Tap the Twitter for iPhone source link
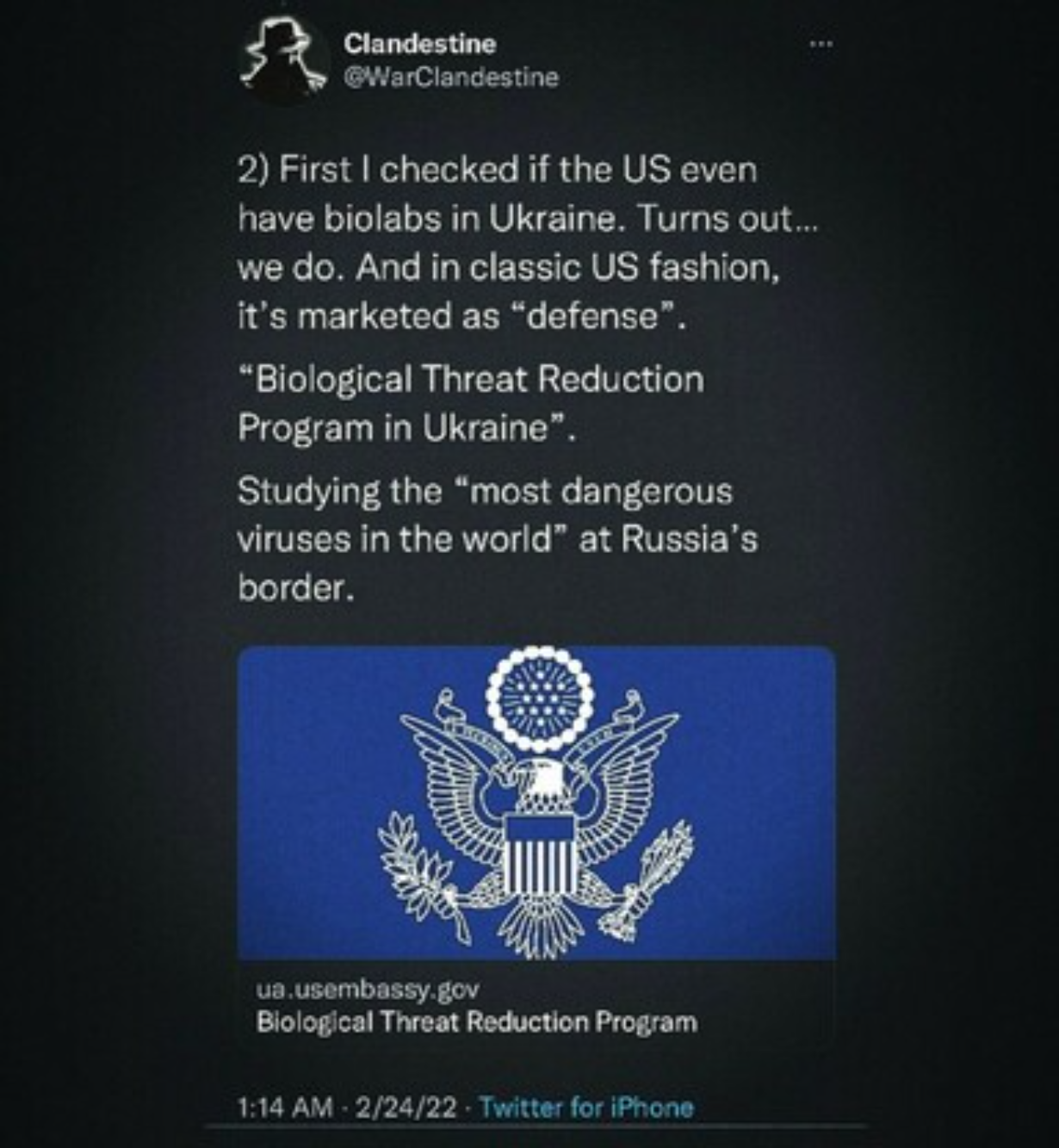The image size is (1059, 1148). click(585, 1107)
